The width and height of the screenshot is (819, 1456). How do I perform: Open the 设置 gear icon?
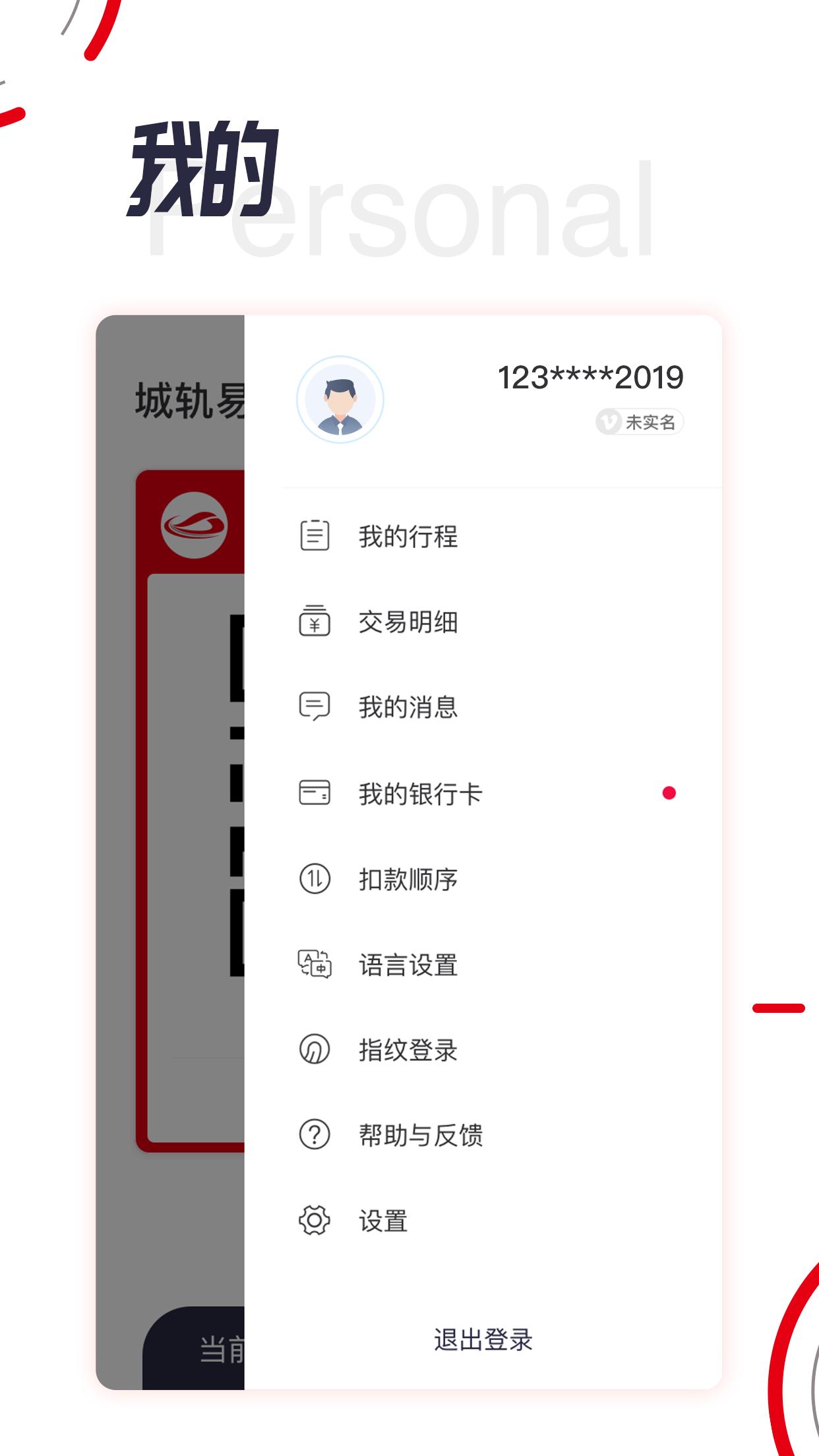click(x=315, y=1221)
